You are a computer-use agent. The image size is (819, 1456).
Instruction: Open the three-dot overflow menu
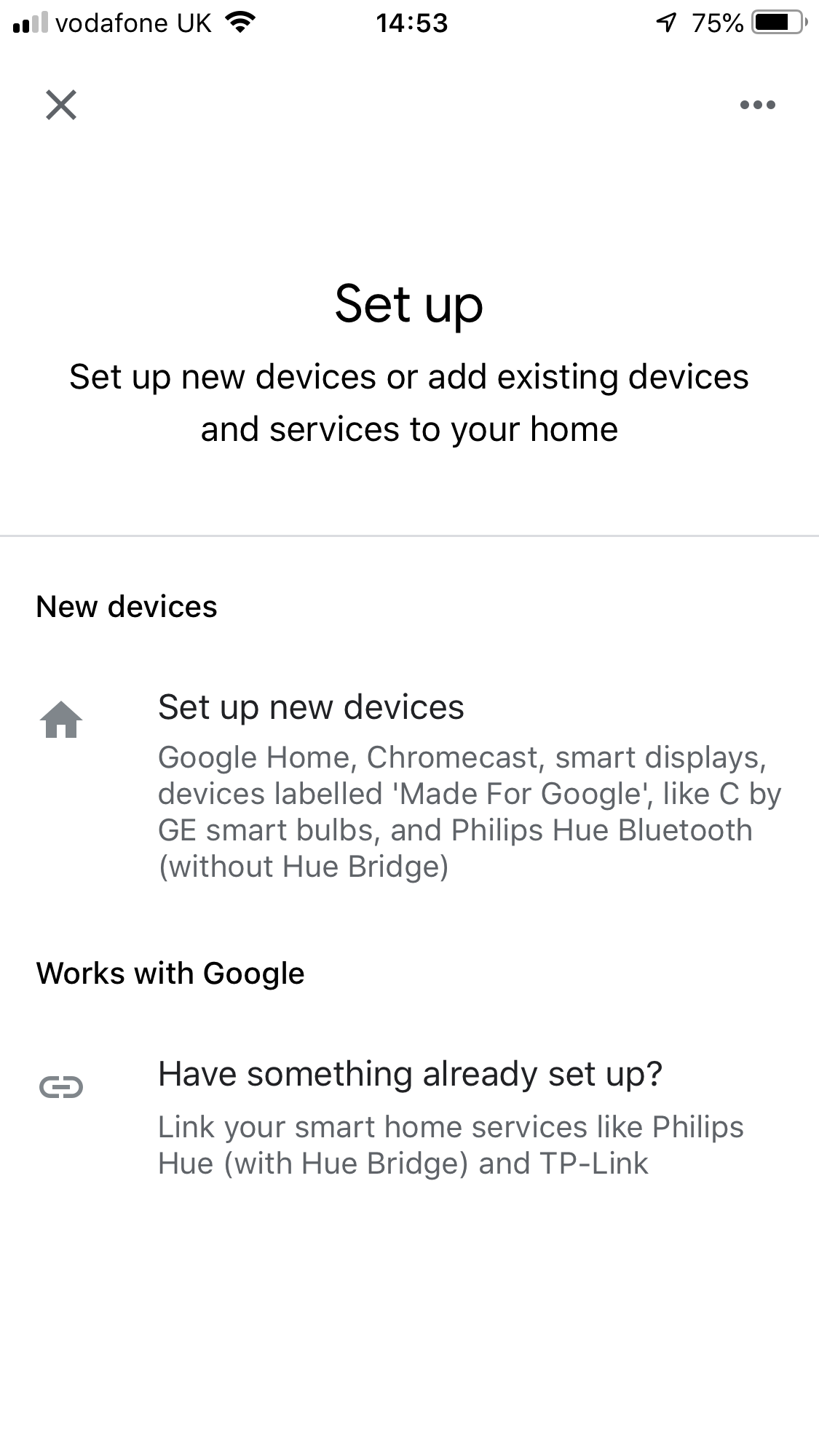[x=757, y=105]
